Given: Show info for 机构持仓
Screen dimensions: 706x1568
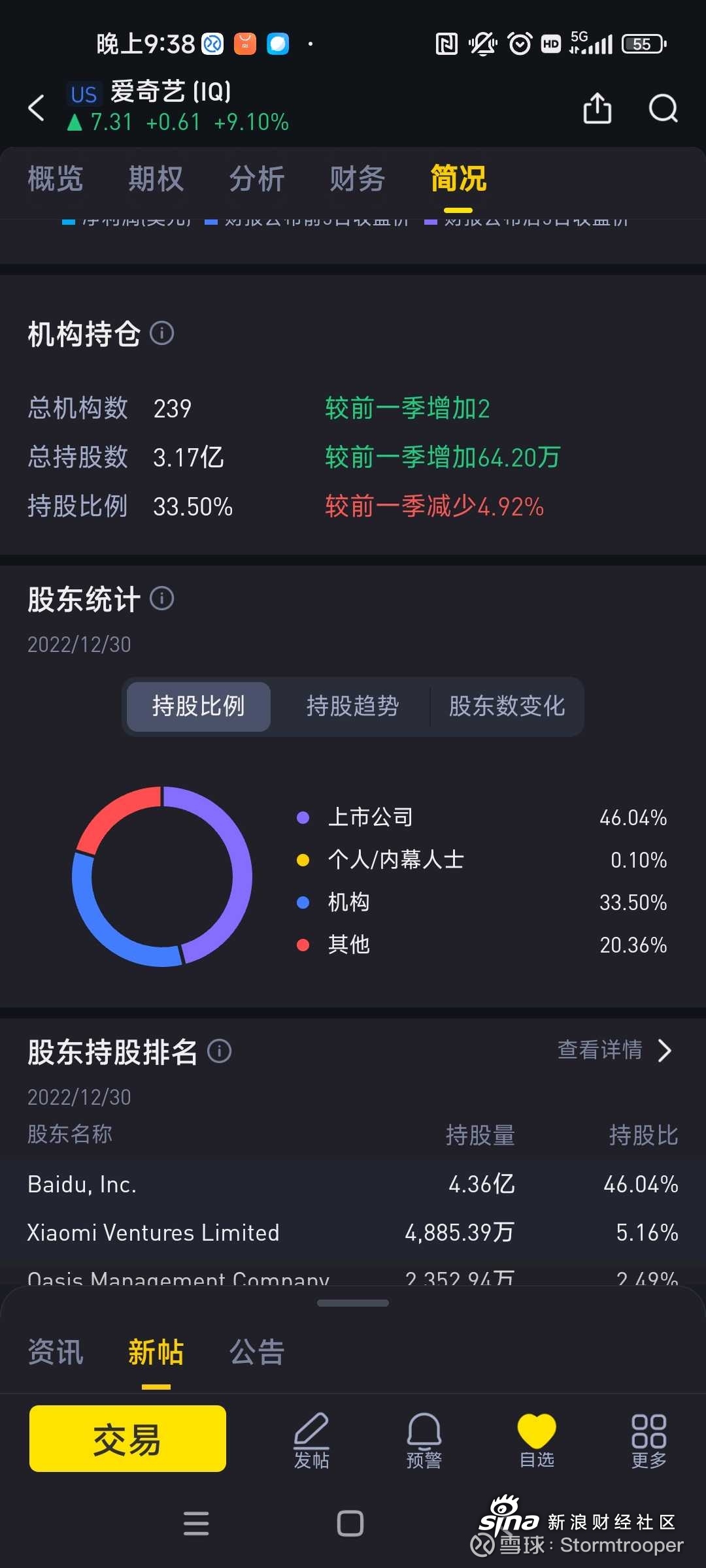Looking at the screenshot, I should [x=162, y=333].
